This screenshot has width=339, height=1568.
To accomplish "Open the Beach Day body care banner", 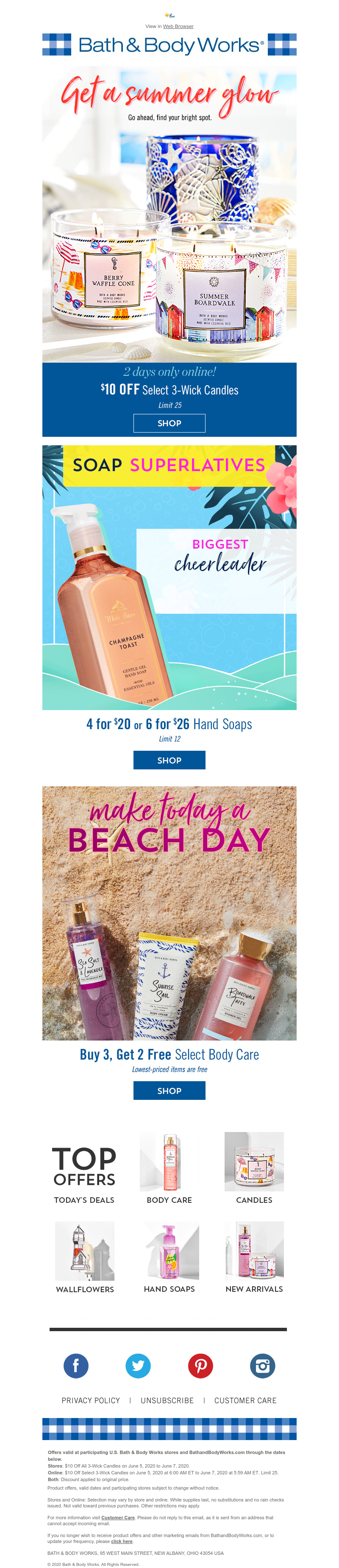I will click(169, 913).
